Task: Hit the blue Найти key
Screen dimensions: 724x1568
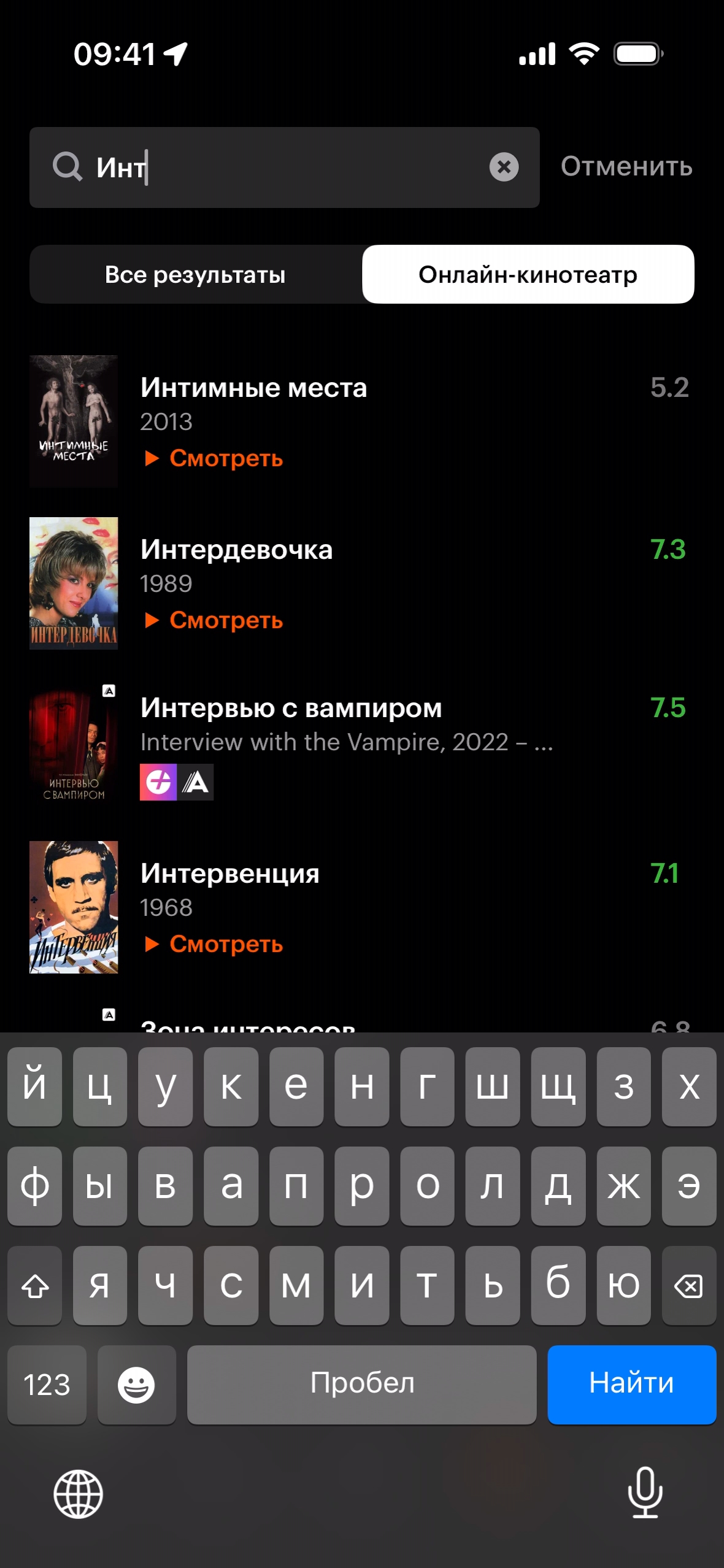Action: 631,1384
